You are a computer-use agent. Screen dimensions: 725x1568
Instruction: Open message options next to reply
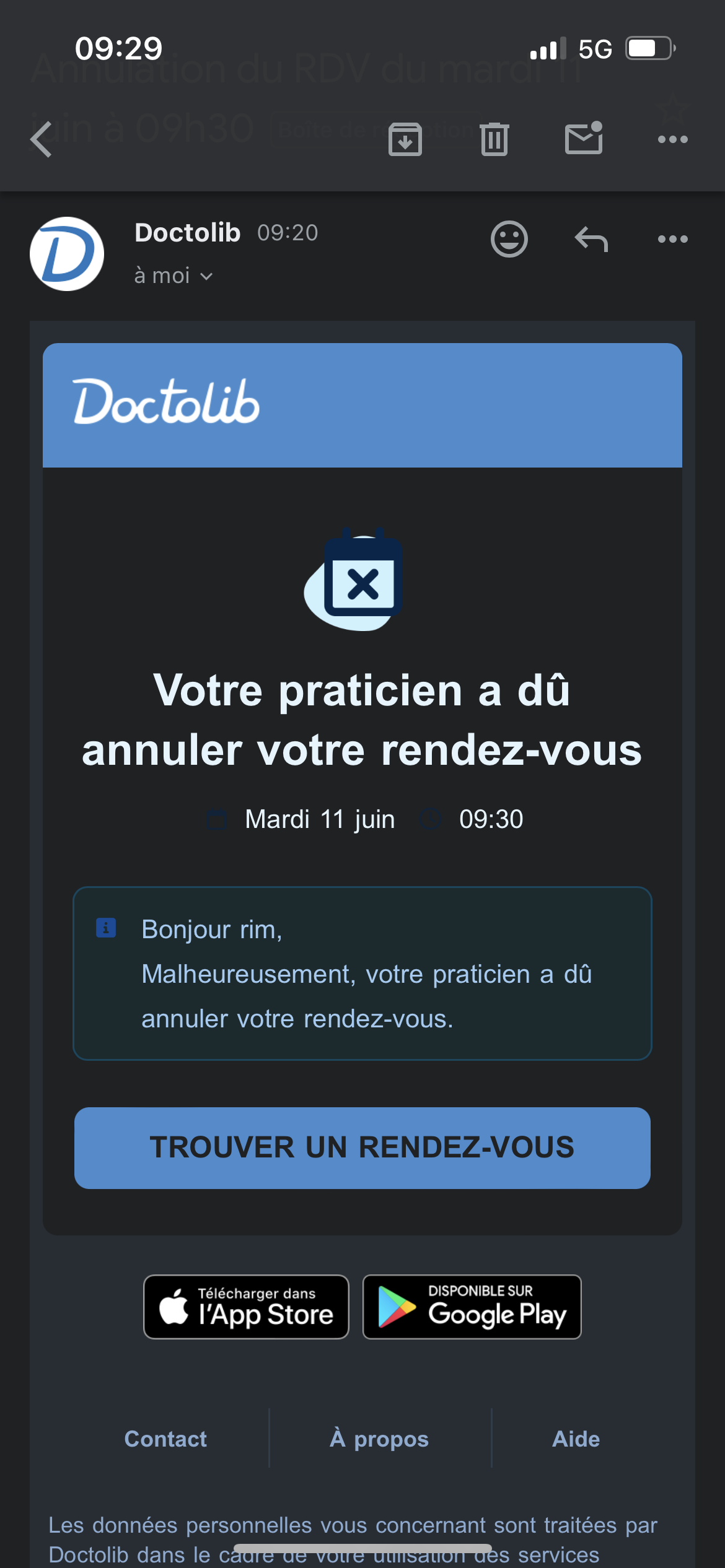[672, 239]
